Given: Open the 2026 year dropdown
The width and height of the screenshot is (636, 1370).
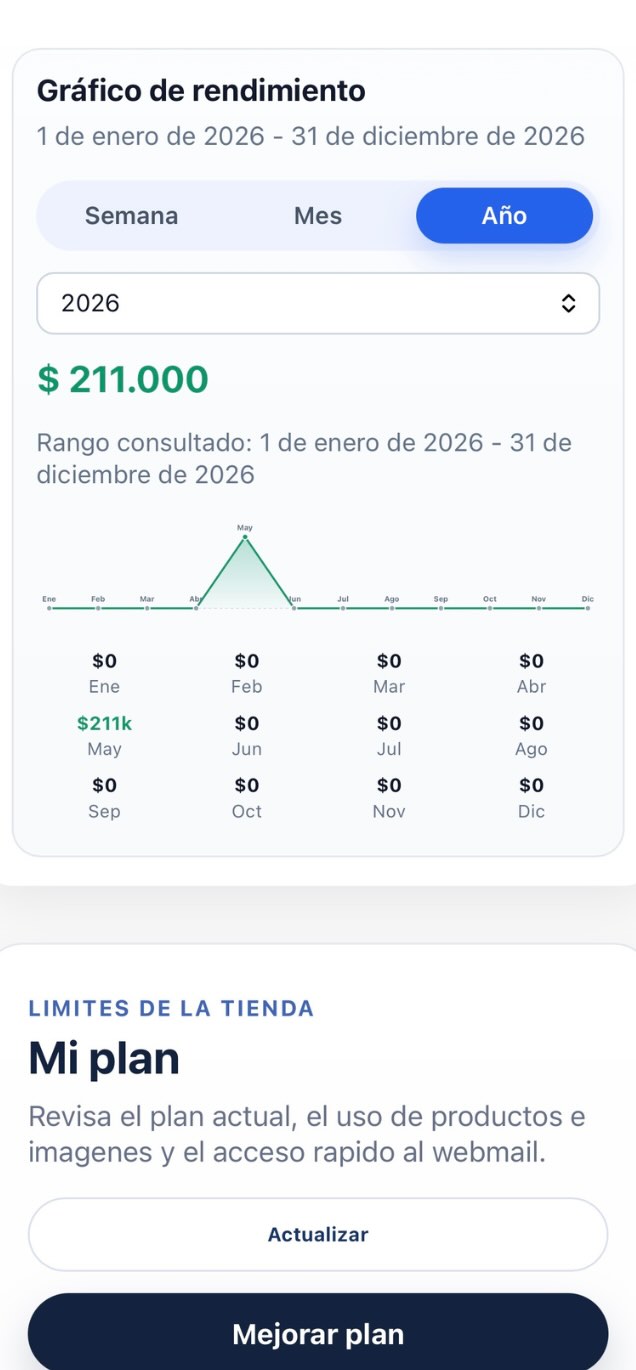Looking at the screenshot, I should click(x=318, y=304).
